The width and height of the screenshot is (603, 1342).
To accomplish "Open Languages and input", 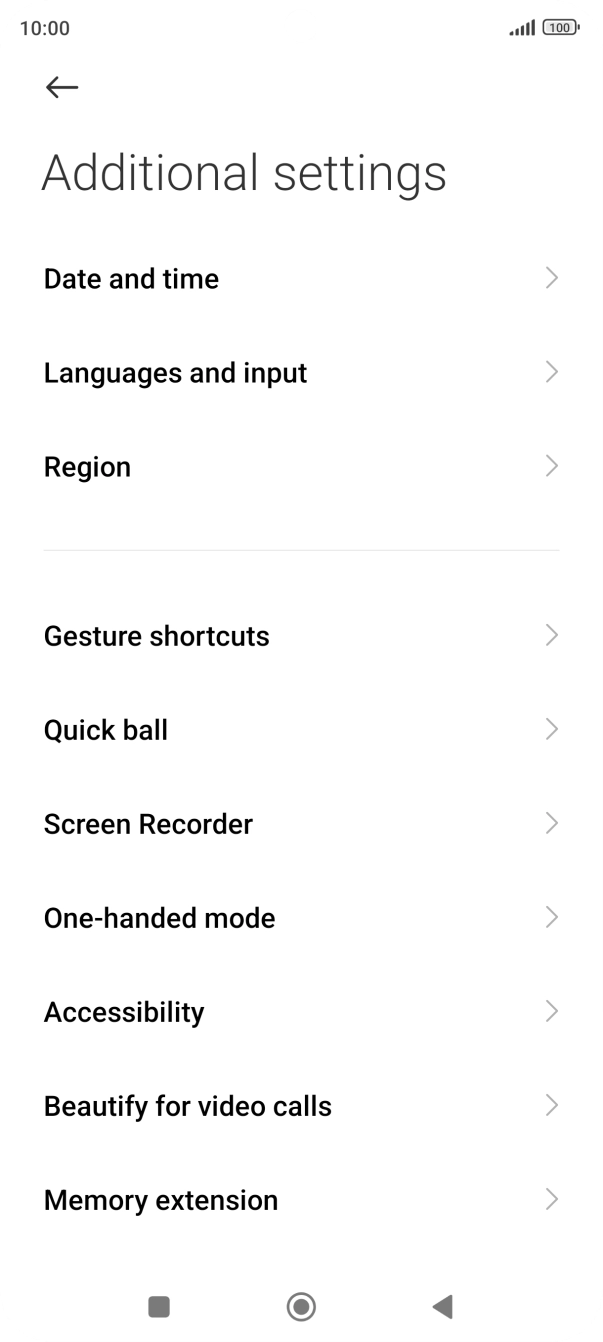I will 300,373.
